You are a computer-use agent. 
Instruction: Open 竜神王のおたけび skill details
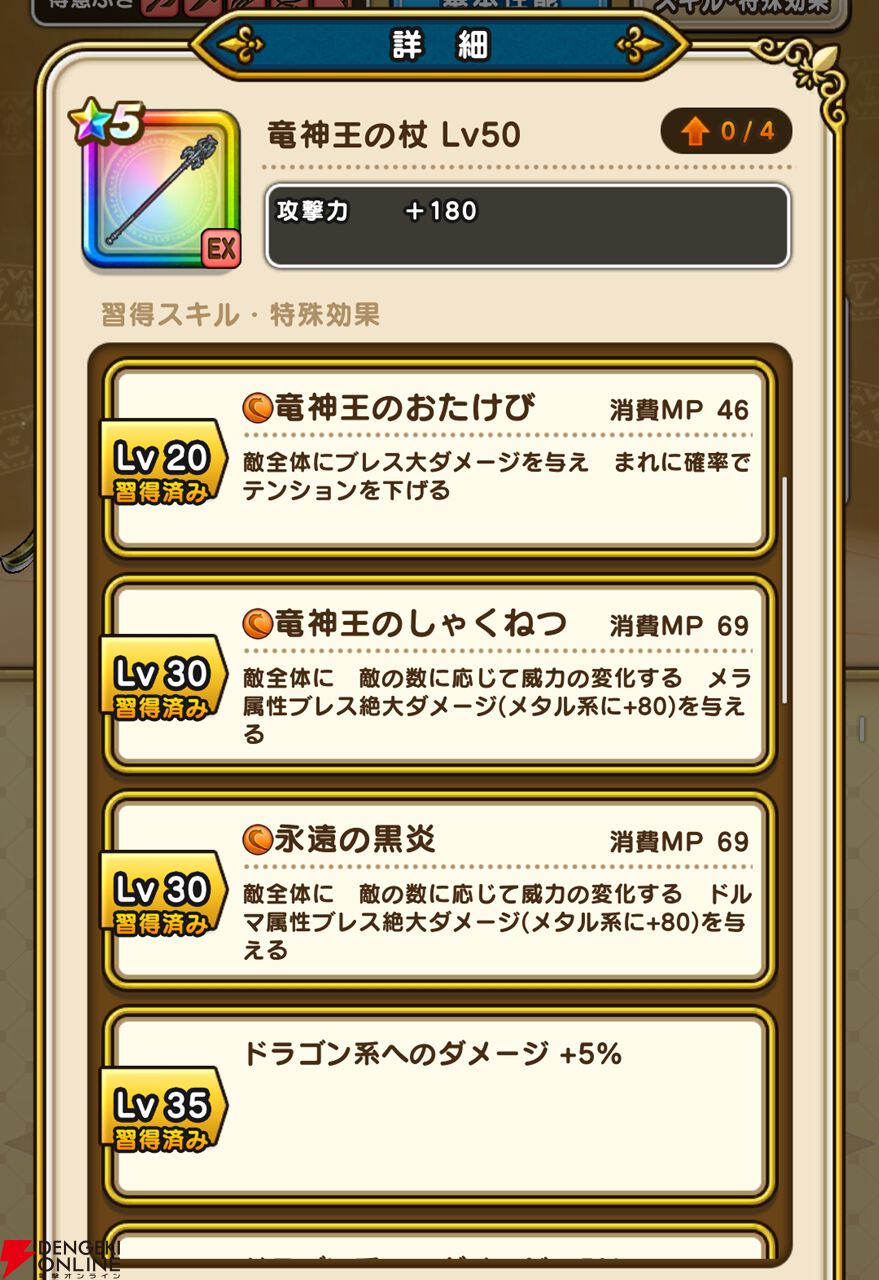440,457
